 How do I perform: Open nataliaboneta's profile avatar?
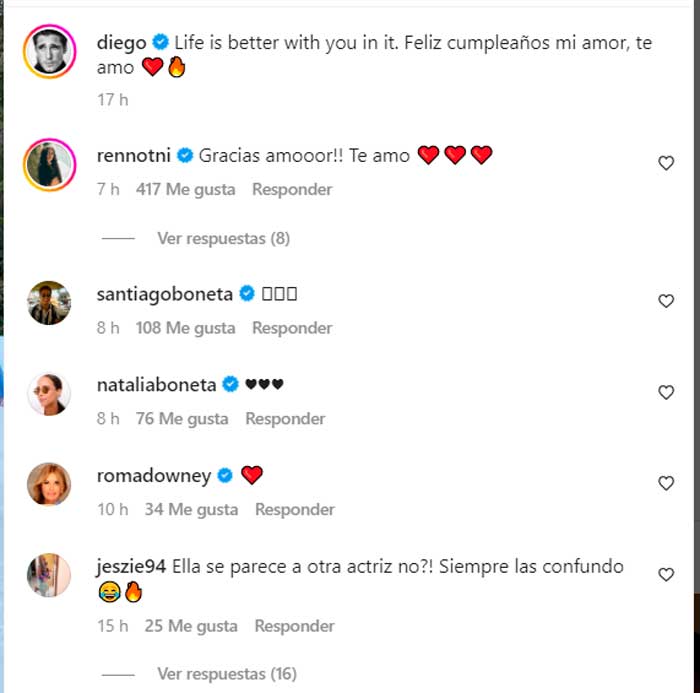(x=49, y=392)
